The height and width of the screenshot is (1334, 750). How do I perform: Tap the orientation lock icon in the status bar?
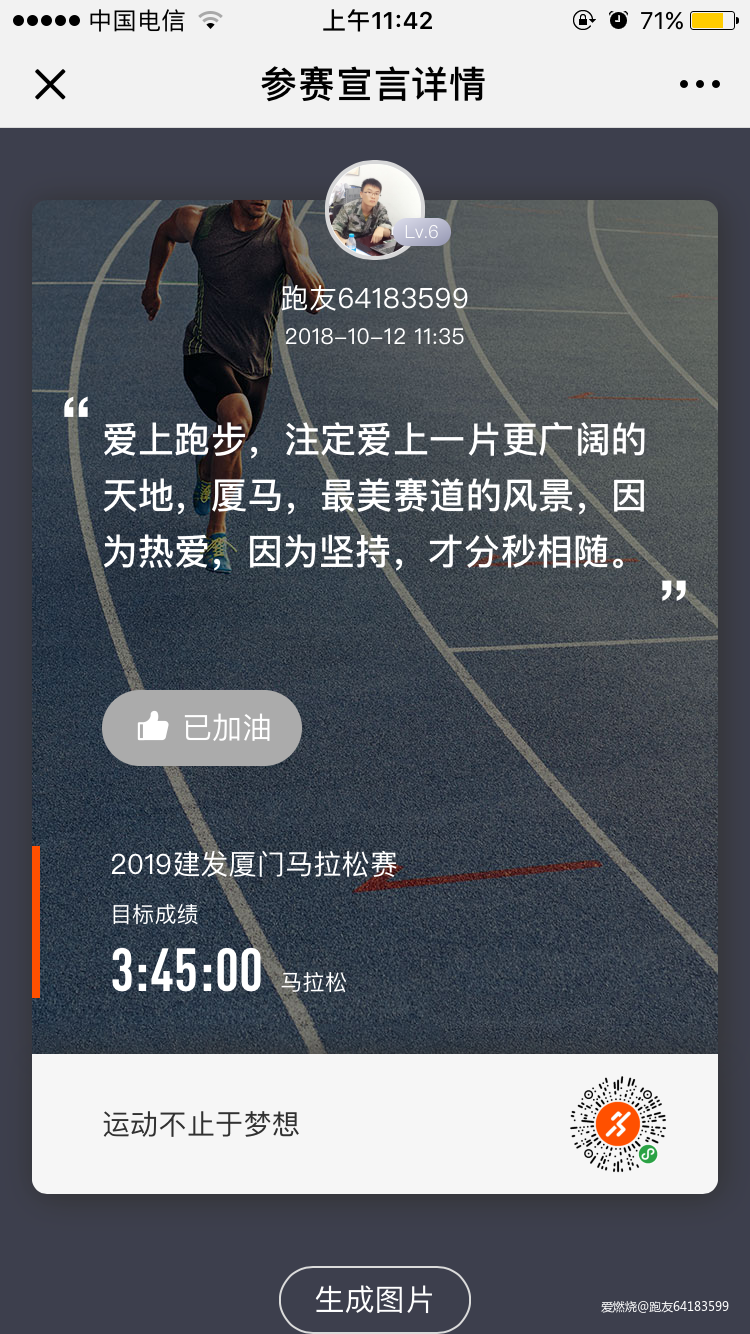584,20
